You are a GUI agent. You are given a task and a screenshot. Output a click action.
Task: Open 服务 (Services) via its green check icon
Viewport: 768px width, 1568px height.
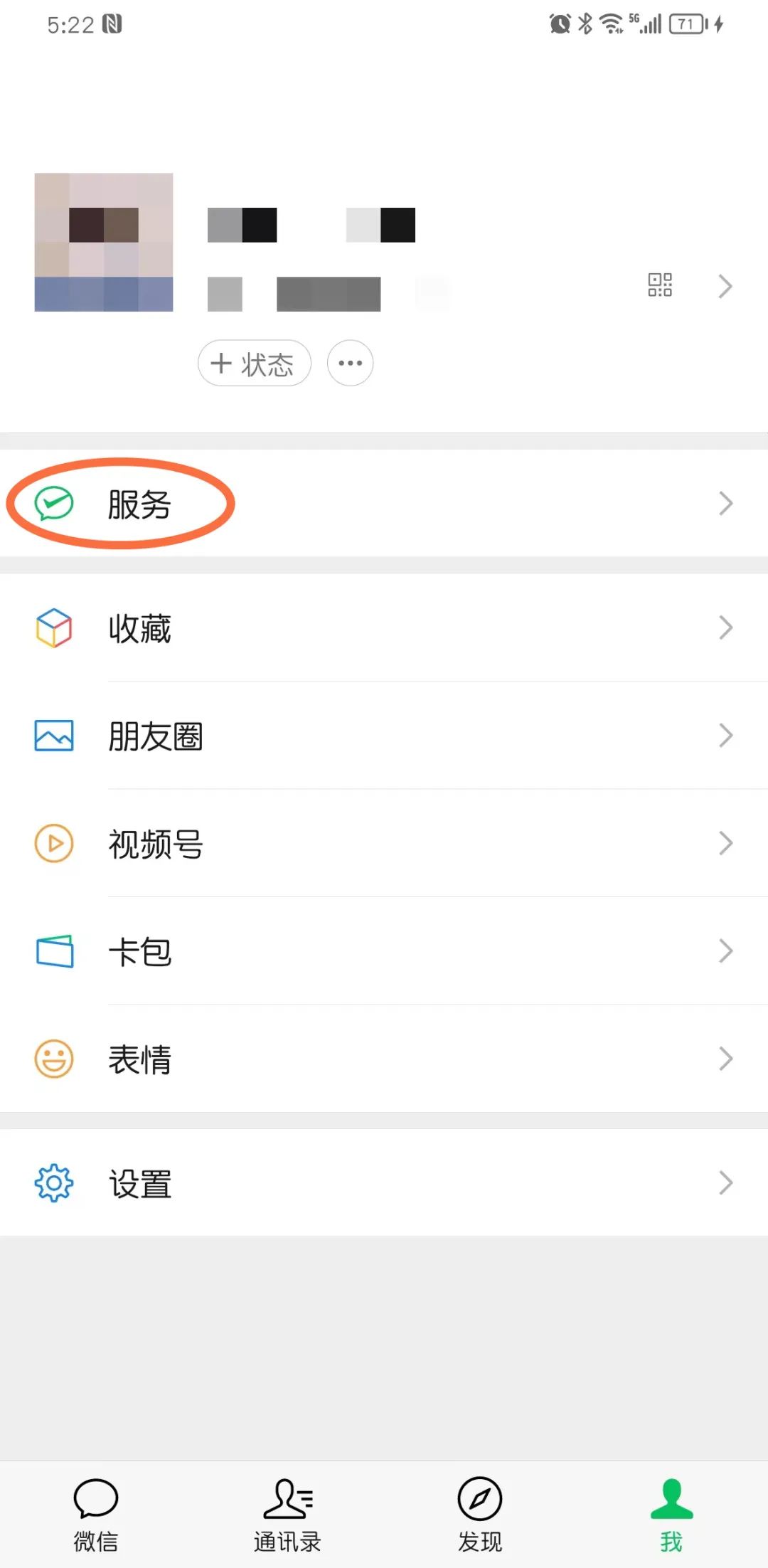pyautogui.click(x=53, y=503)
